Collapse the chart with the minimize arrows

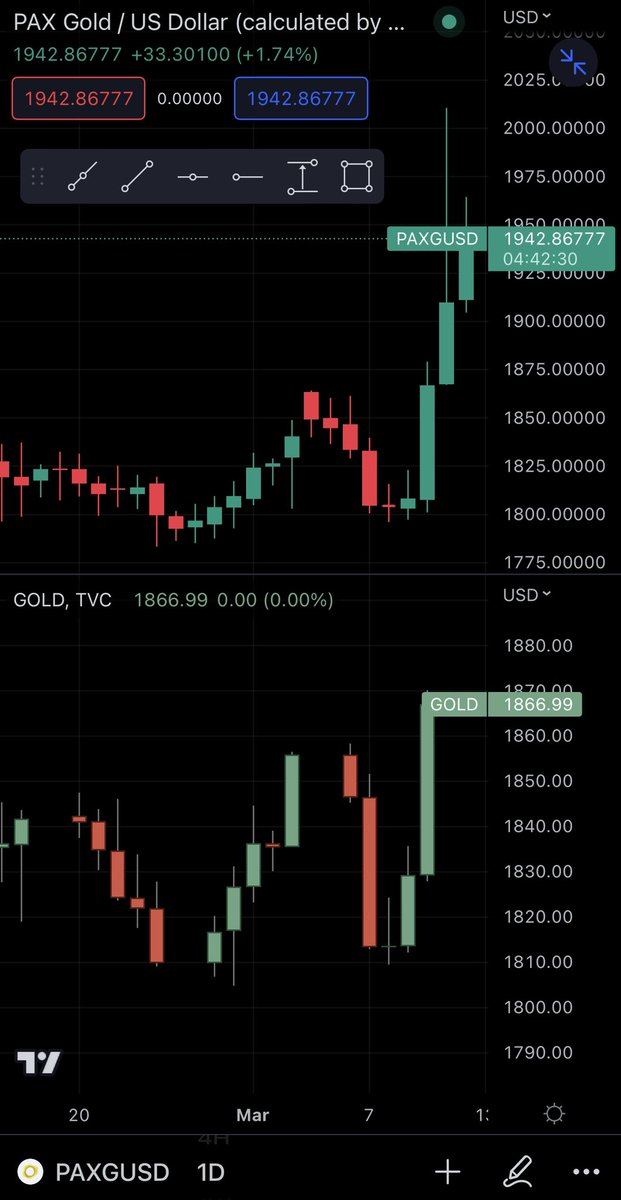click(573, 62)
